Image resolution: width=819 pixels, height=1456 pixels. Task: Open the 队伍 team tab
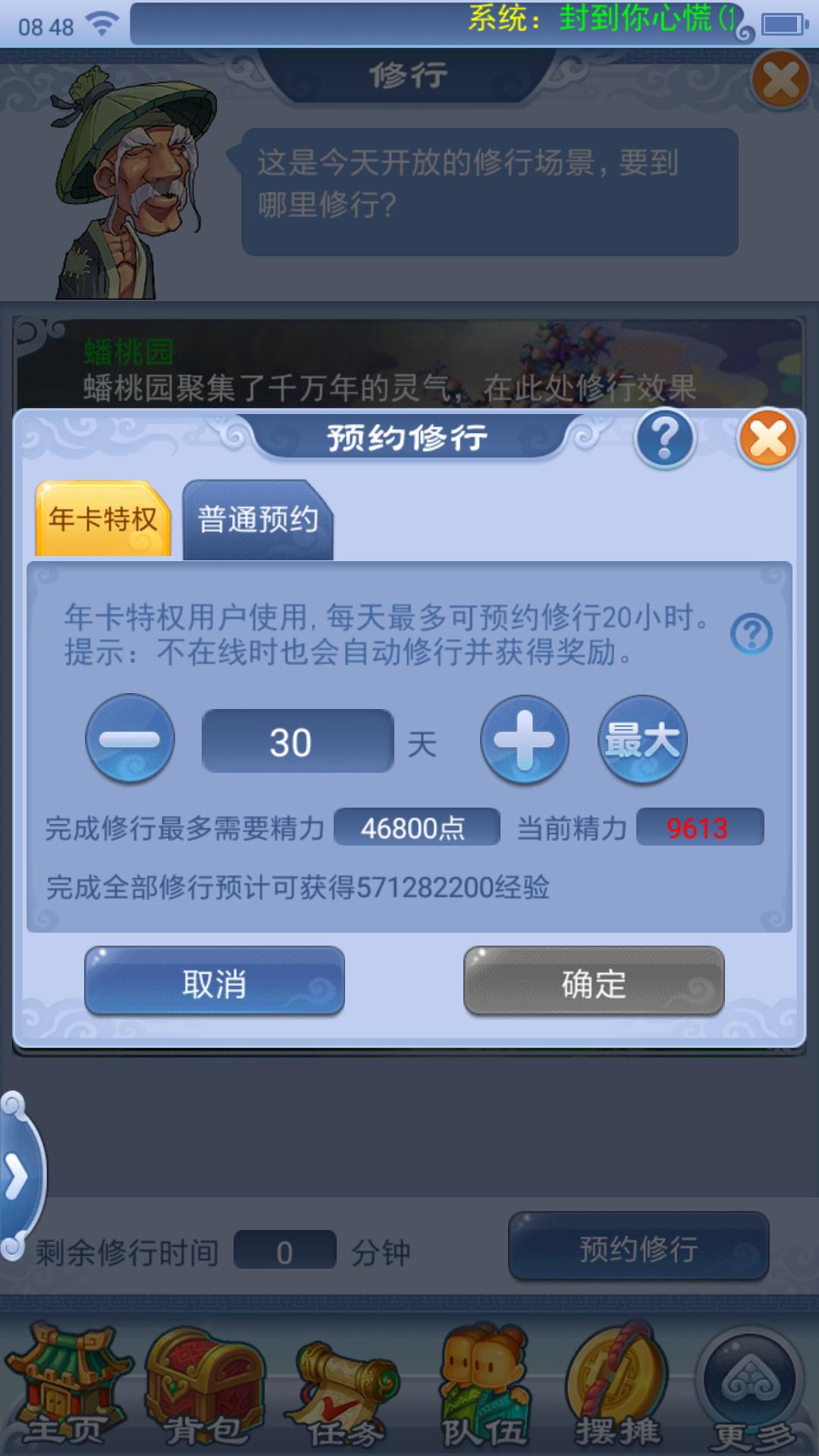coord(485,1386)
